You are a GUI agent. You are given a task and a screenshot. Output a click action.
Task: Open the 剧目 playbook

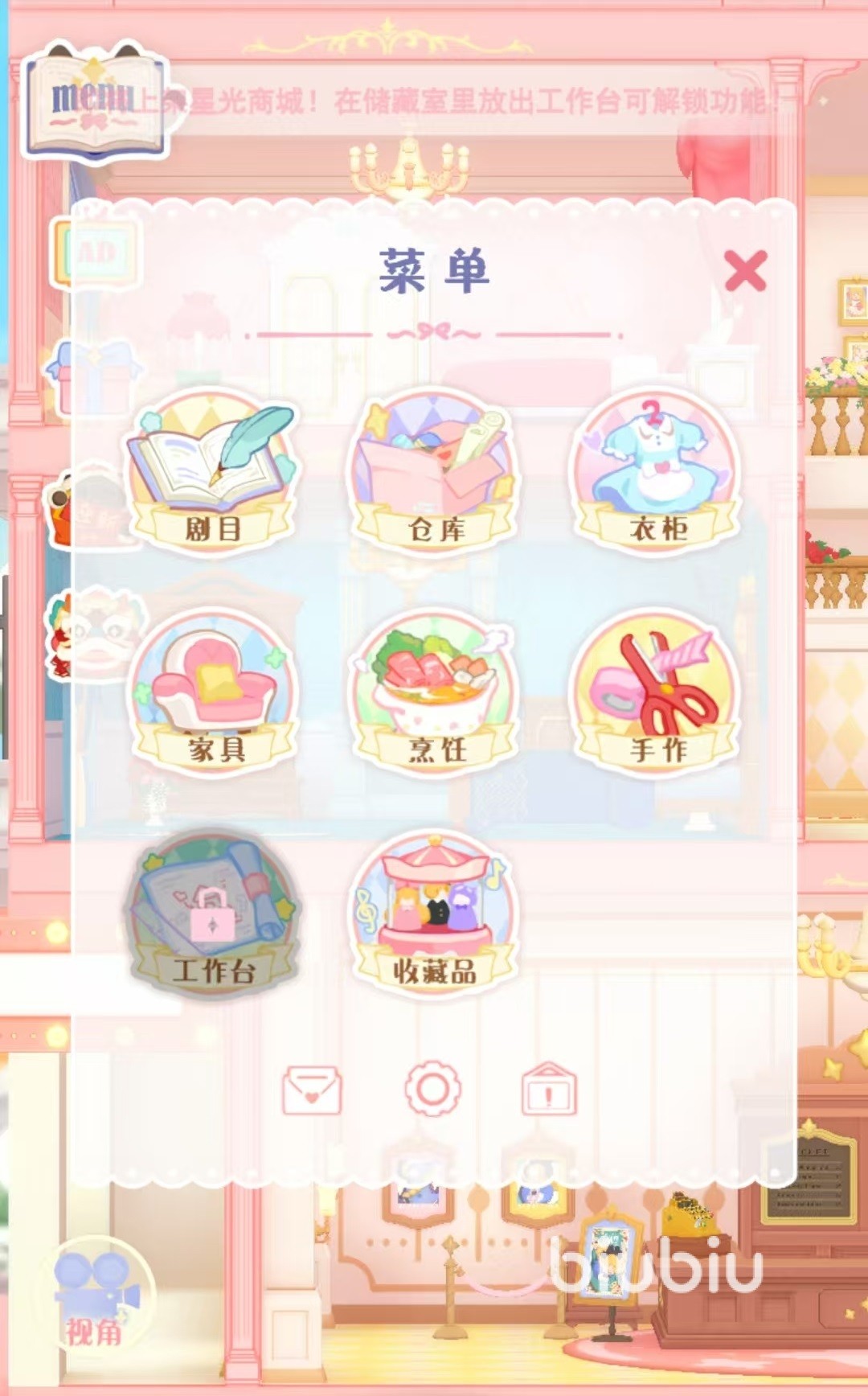pos(213,472)
